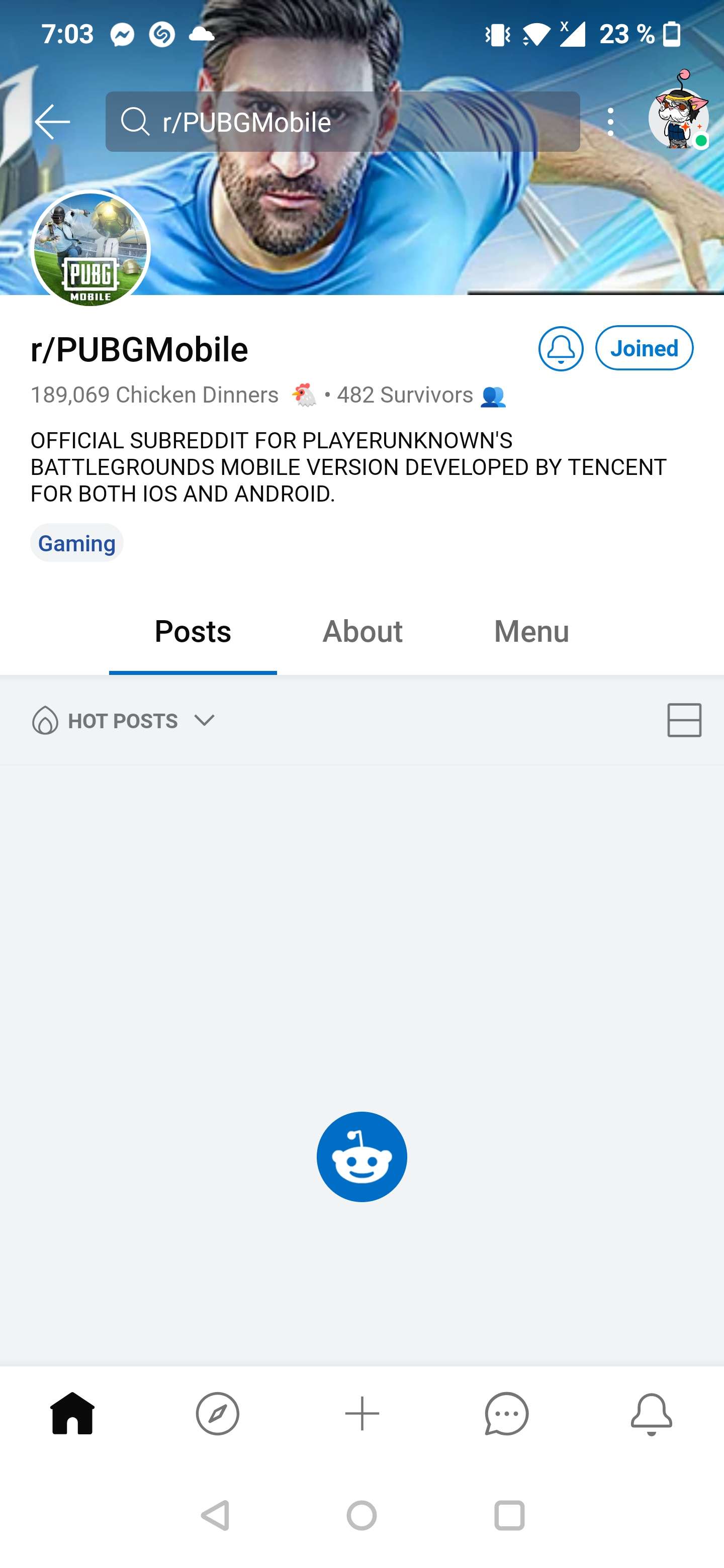Tap the back arrow to leave subreddit
This screenshot has height=1568, width=724.
pos(51,121)
